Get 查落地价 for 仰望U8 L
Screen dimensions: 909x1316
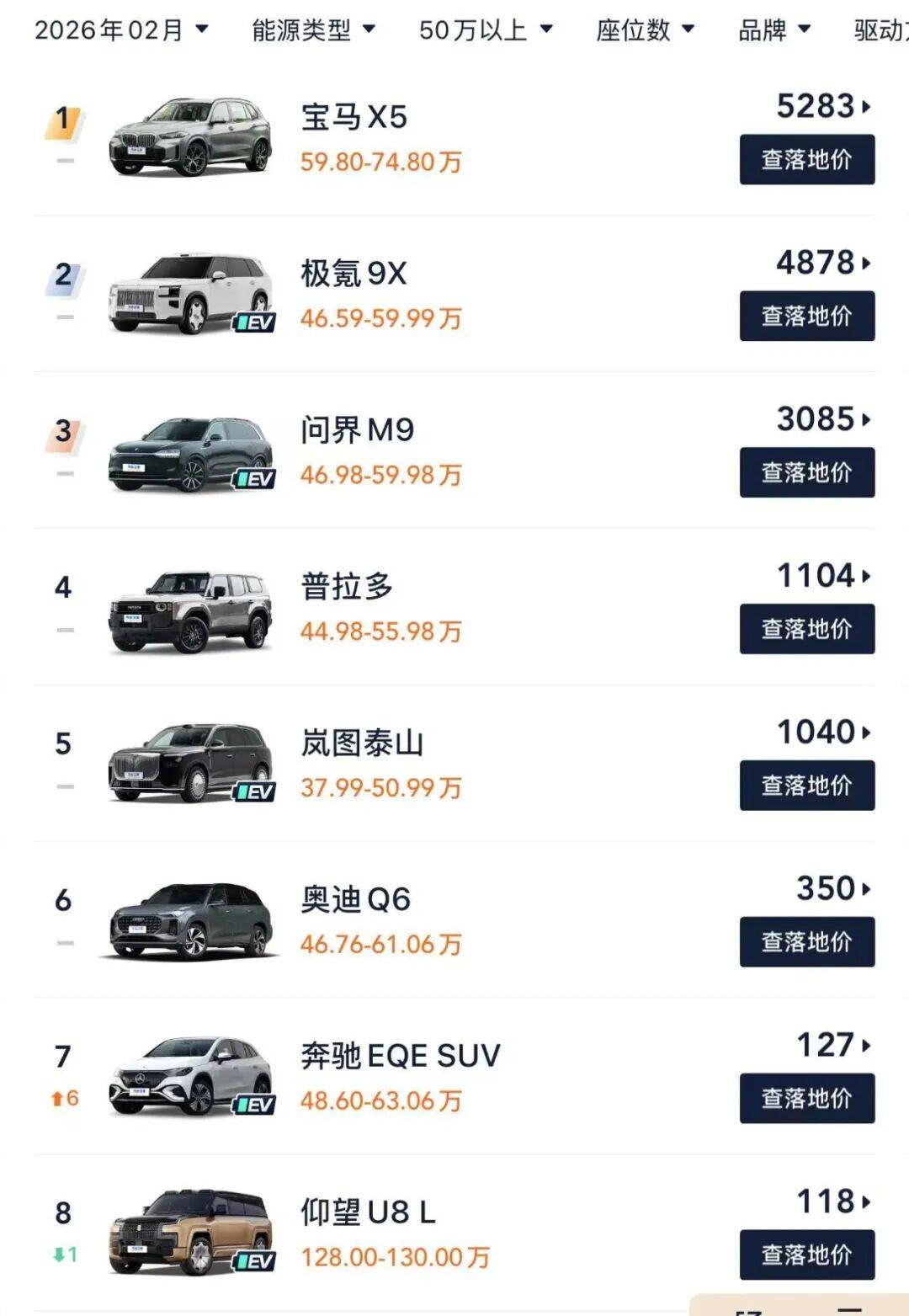tap(807, 1255)
